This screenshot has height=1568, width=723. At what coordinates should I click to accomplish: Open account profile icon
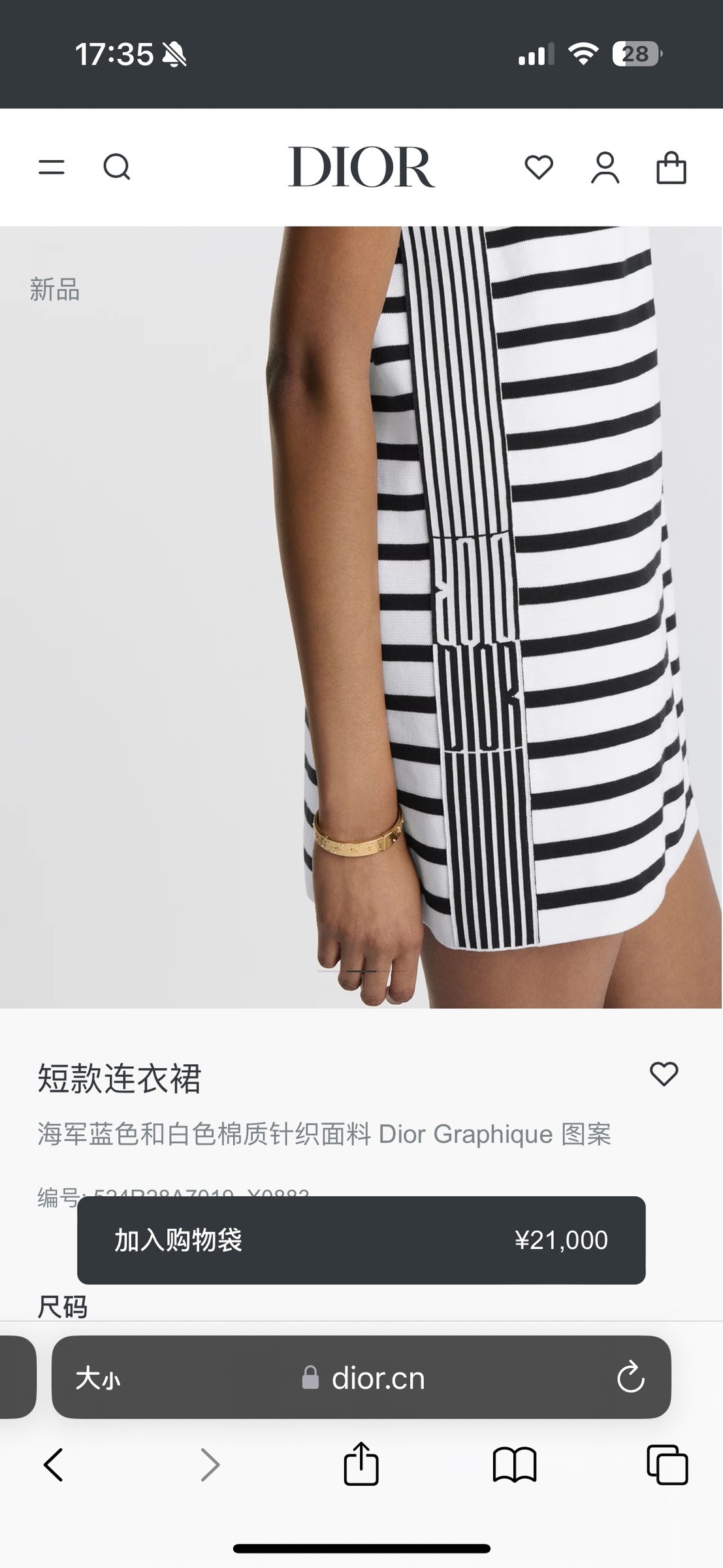click(605, 168)
